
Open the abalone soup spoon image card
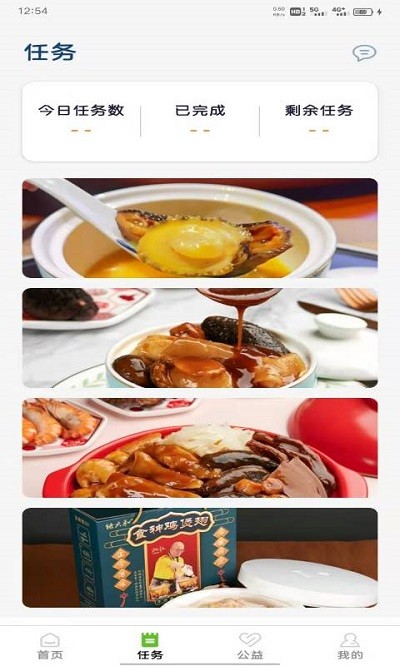[x=200, y=228]
